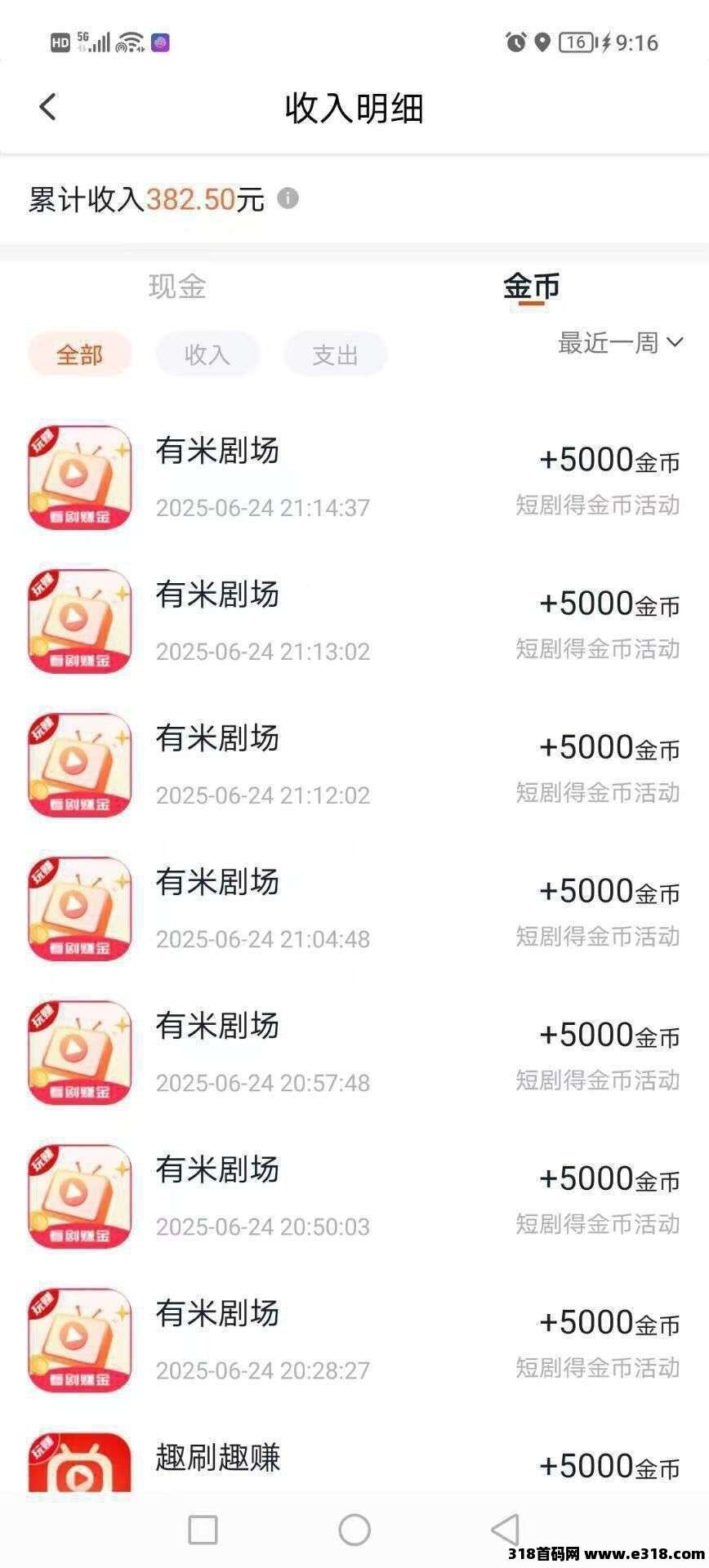Select the 收入 filter
The width and height of the screenshot is (709, 1568).
(207, 354)
